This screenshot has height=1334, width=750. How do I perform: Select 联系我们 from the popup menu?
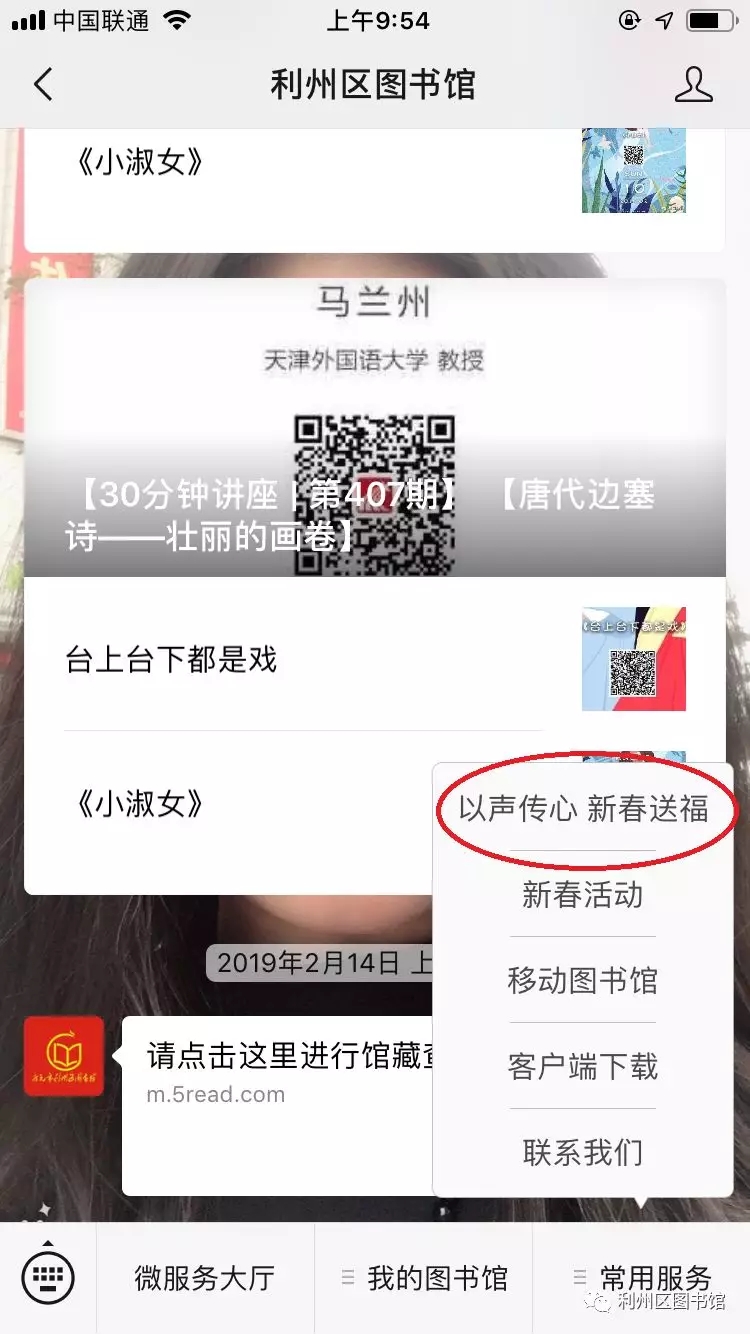pos(583,1152)
